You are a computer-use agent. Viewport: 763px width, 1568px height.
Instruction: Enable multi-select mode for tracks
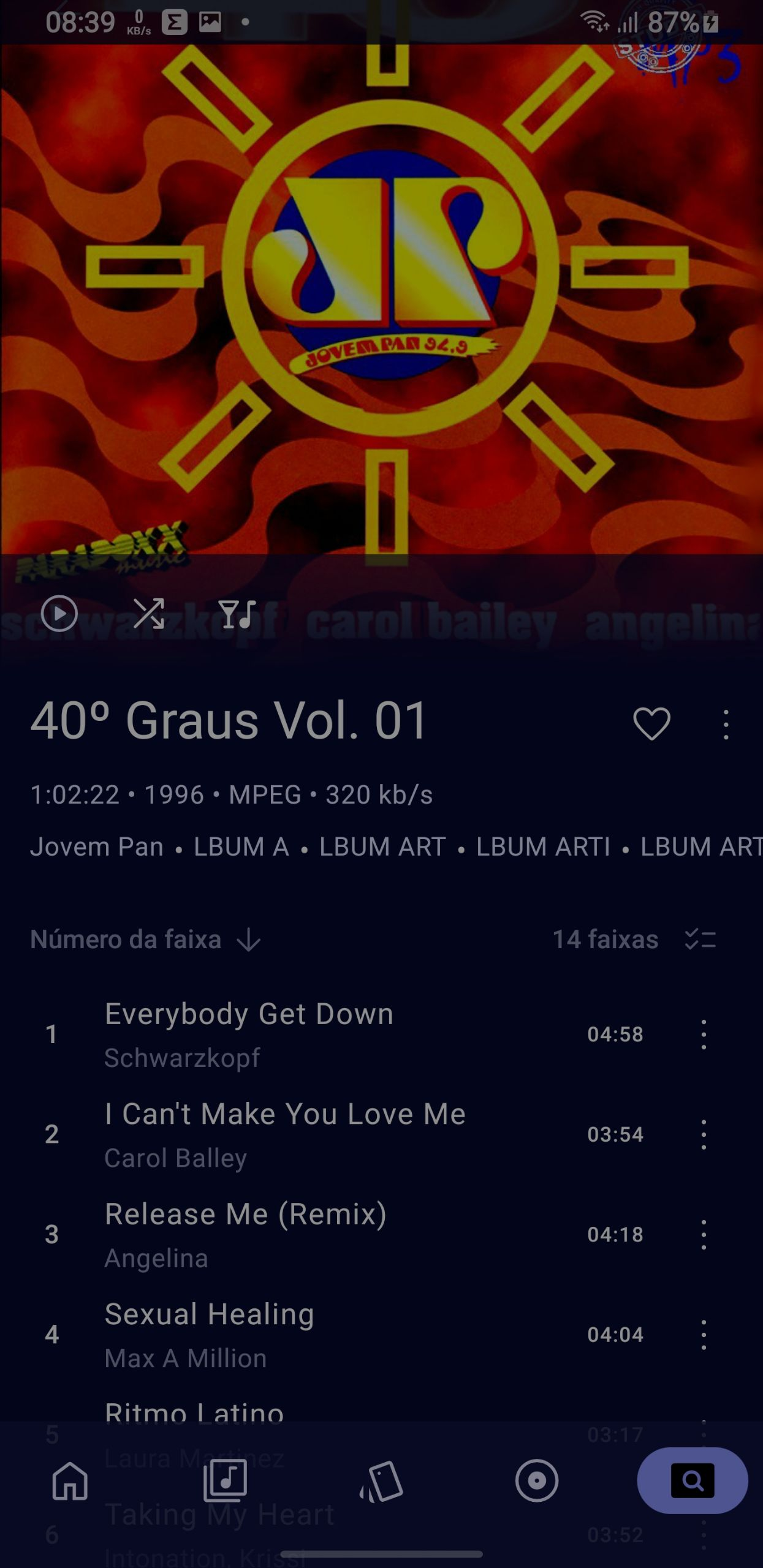(700, 939)
